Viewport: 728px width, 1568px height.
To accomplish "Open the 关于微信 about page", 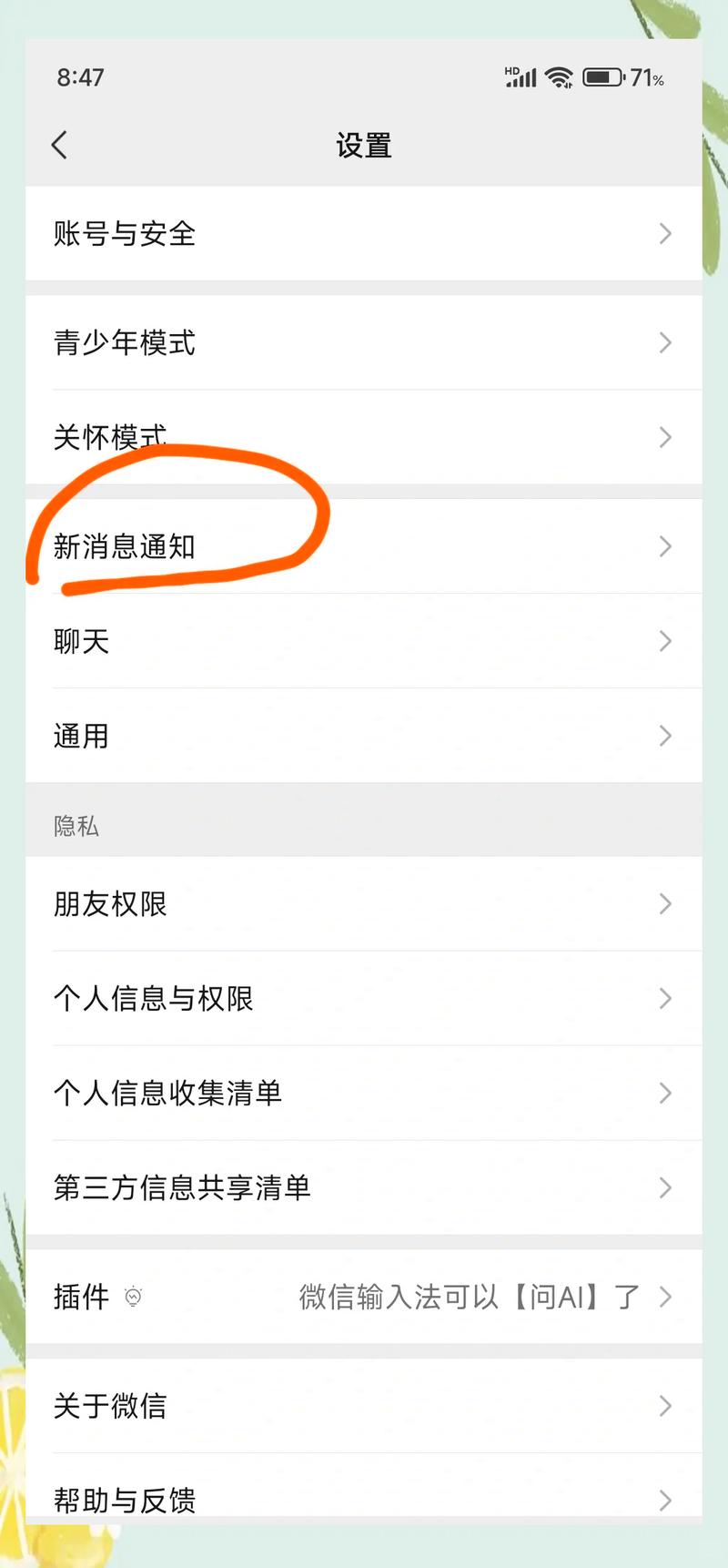I will [110, 1406].
